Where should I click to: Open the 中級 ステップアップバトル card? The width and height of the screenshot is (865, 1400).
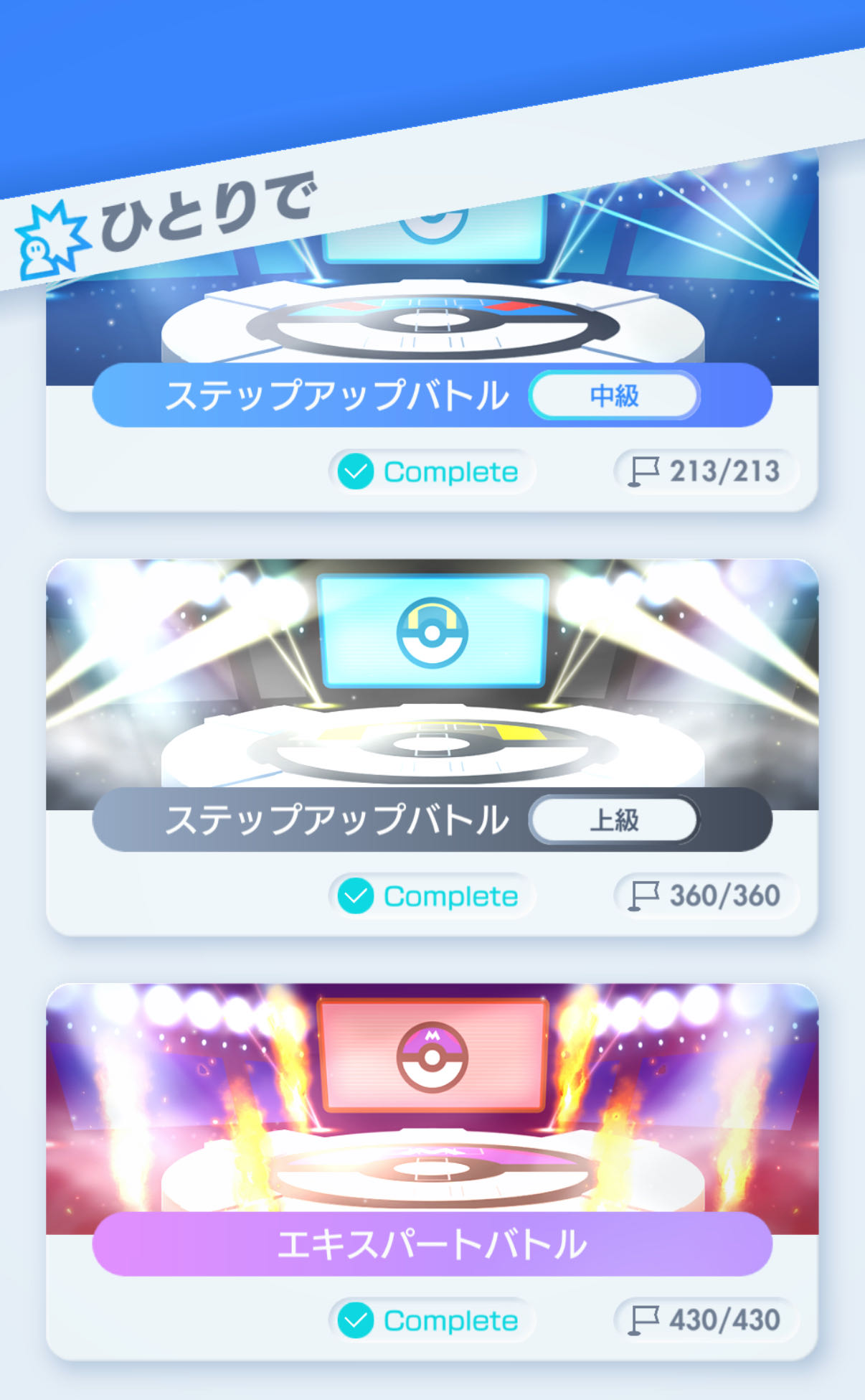432,395
